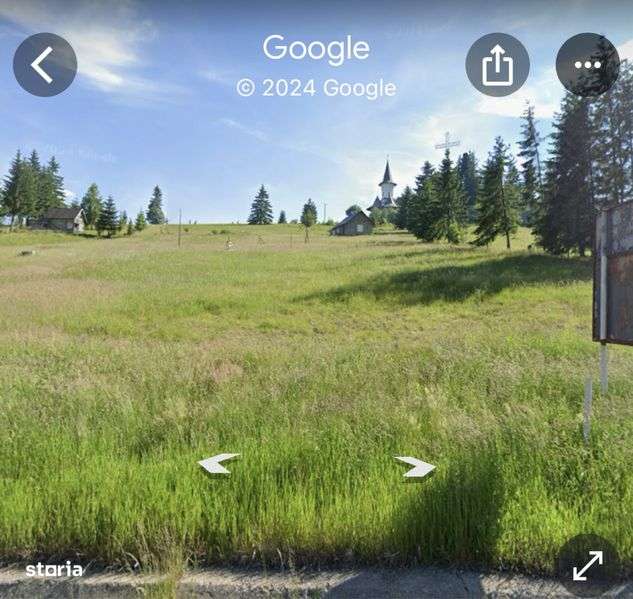Share this Street View location
Screen dimensions: 633x599
coord(497,65)
